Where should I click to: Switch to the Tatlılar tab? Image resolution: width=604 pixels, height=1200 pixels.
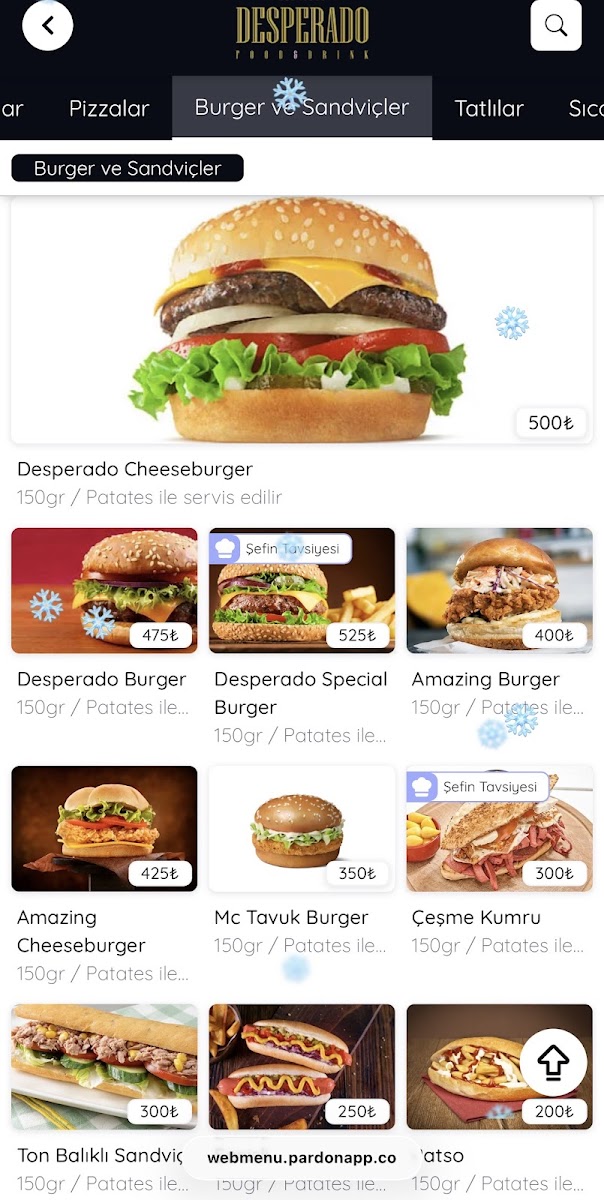[x=489, y=108]
